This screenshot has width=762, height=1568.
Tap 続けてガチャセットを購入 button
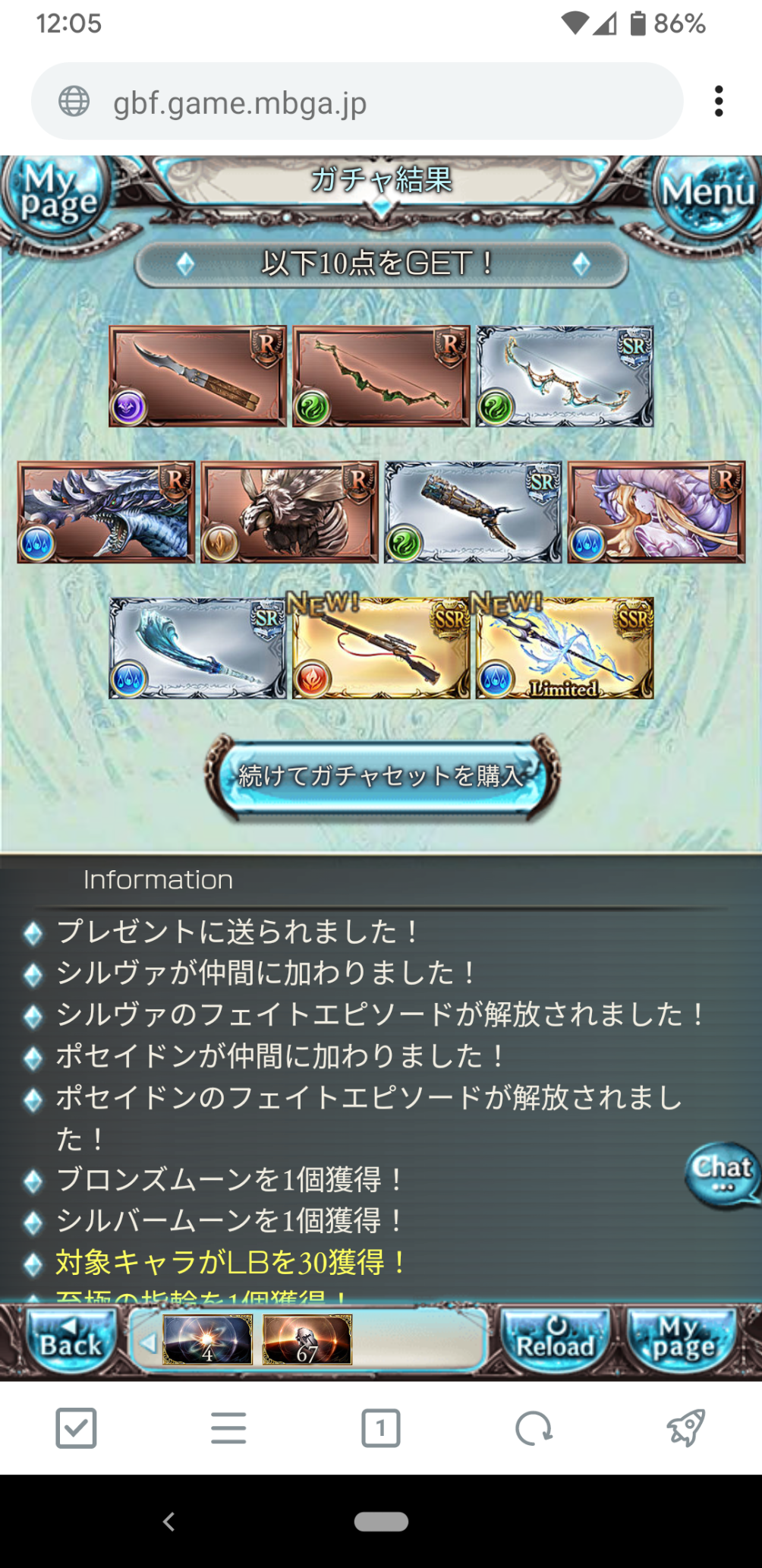pos(382,776)
